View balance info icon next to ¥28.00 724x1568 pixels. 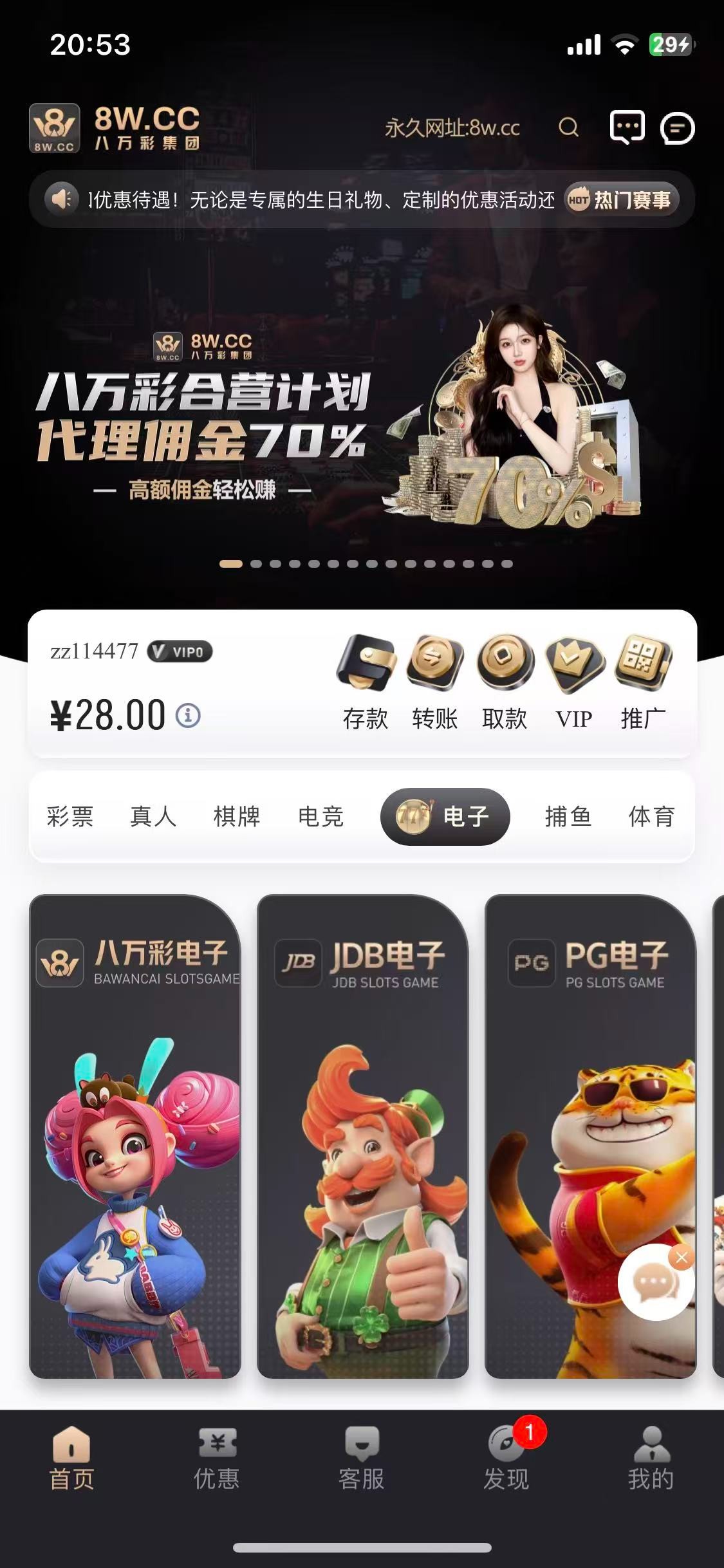[188, 715]
